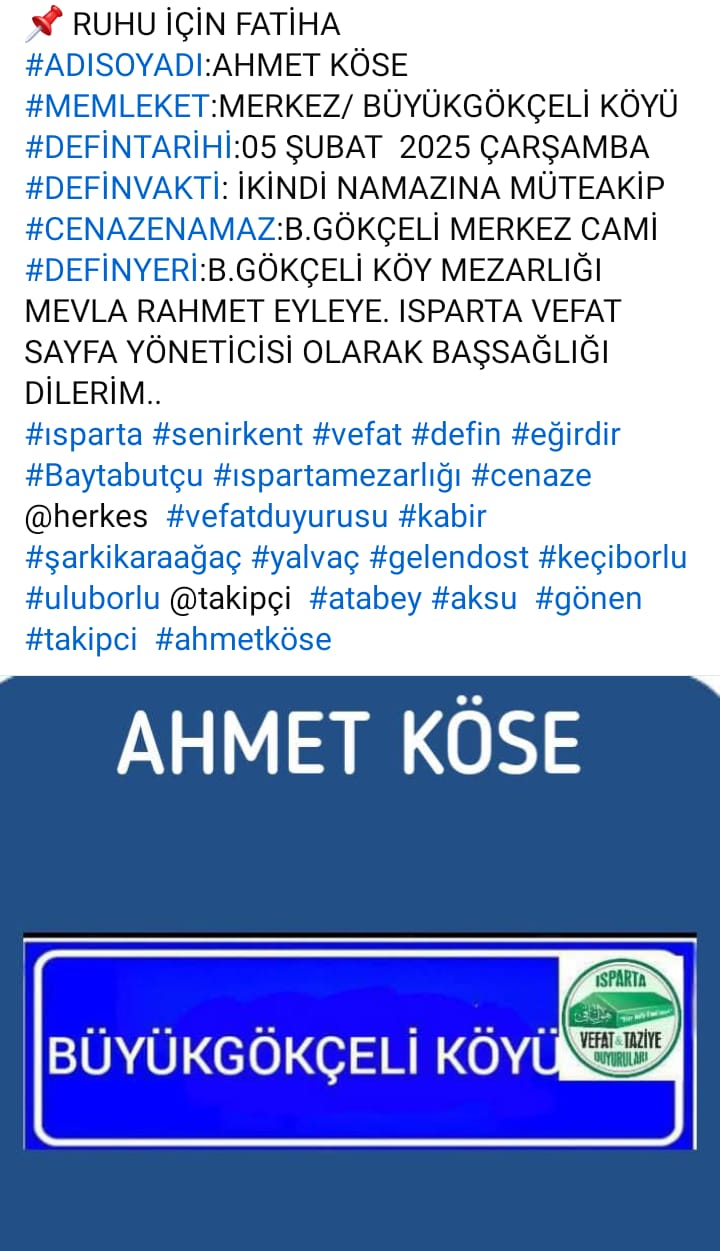Open the #ahmetköse hashtag

(243, 639)
